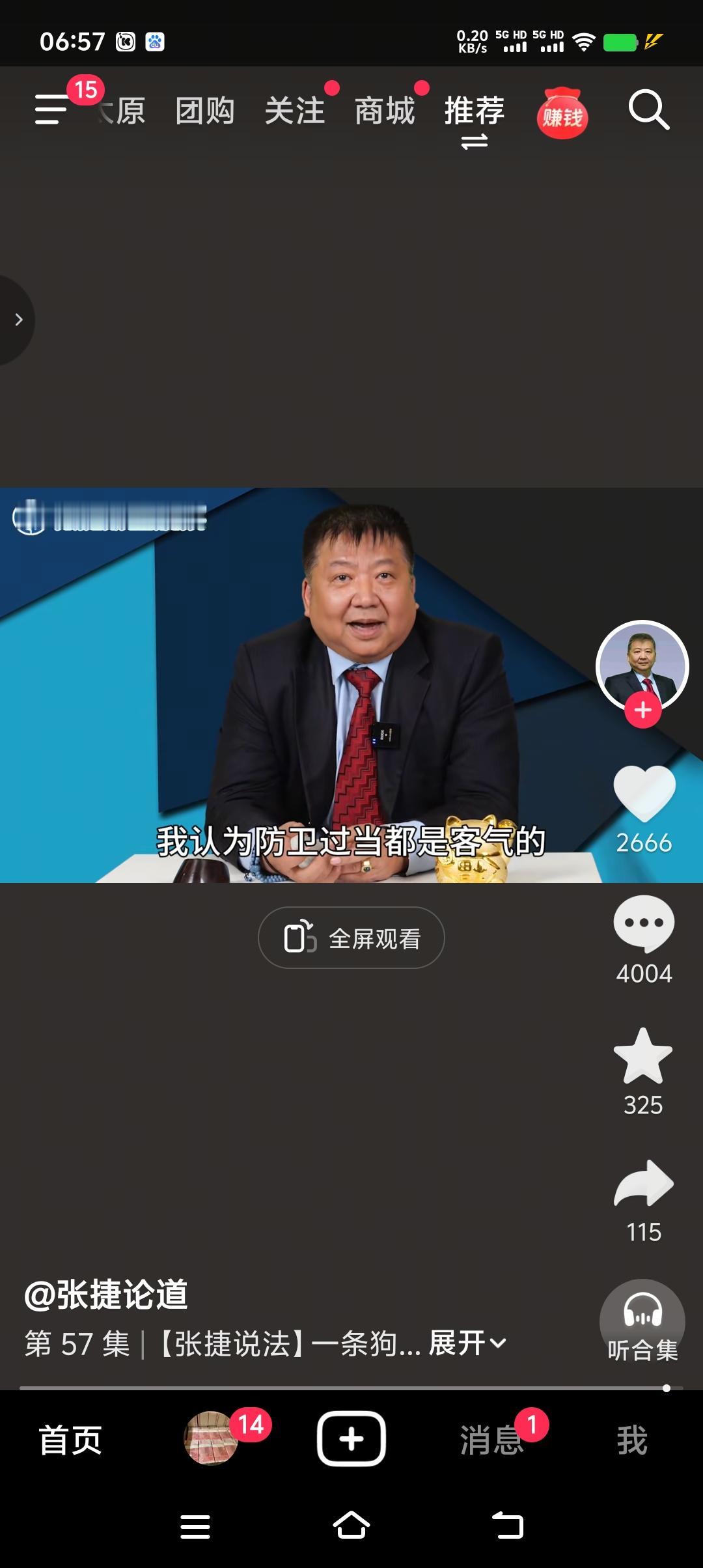Switch to the 商城 tab
The width and height of the screenshot is (703, 1568).
point(385,112)
